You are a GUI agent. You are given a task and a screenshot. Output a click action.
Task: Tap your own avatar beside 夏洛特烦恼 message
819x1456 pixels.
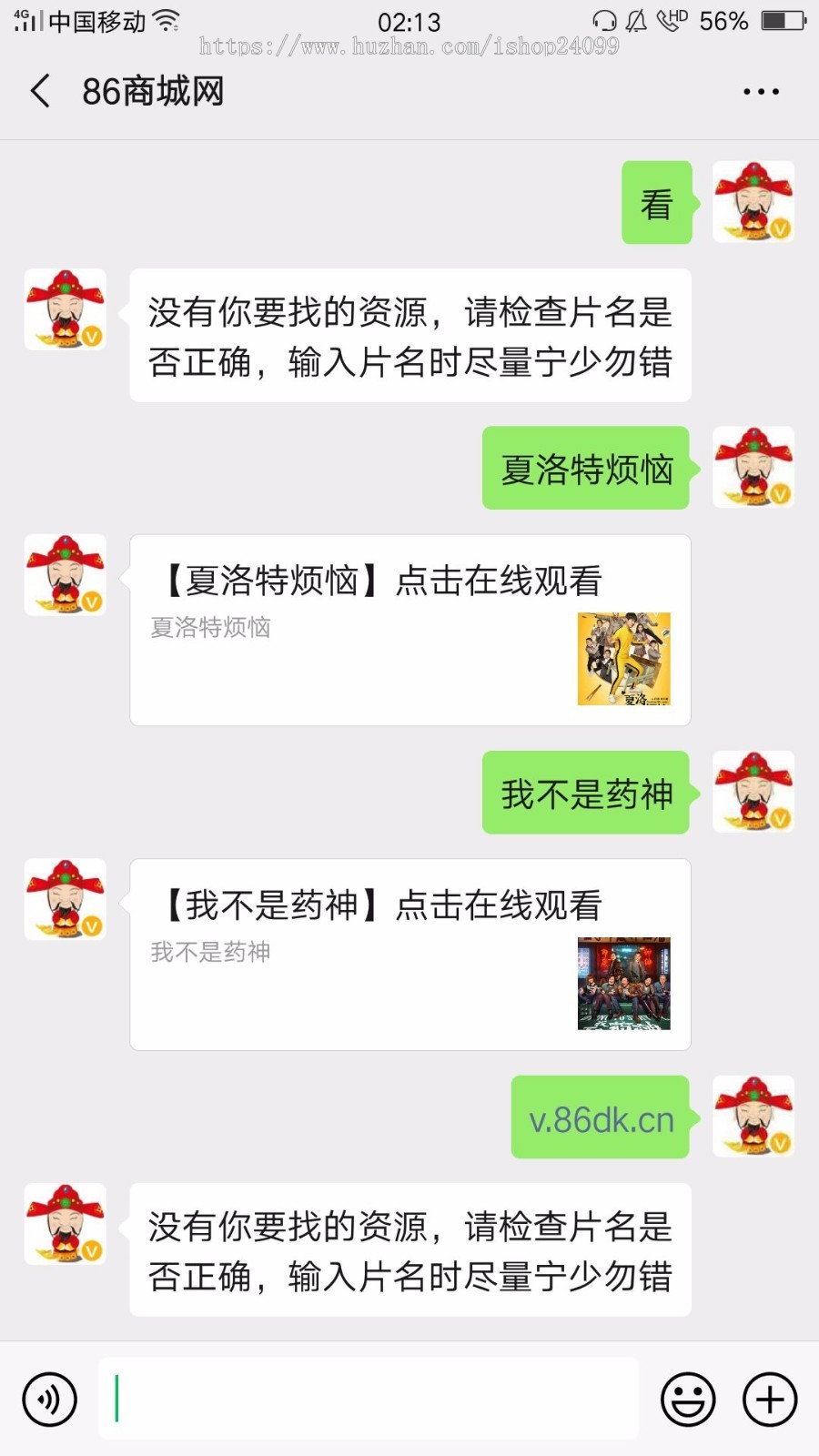click(x=753, y=467)
